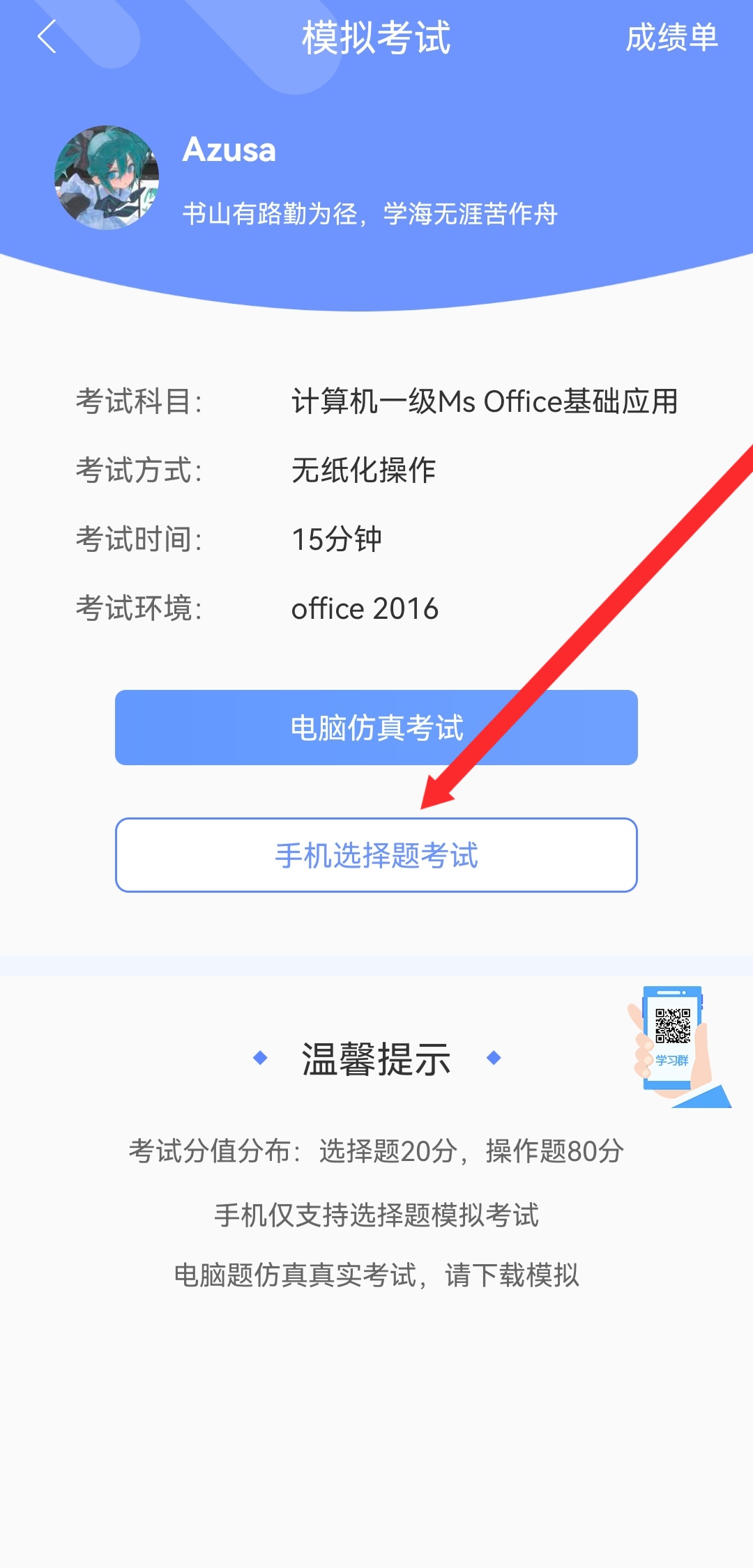Tap Azusa's profile avatar
The image size is (753, 1568).
107,178
